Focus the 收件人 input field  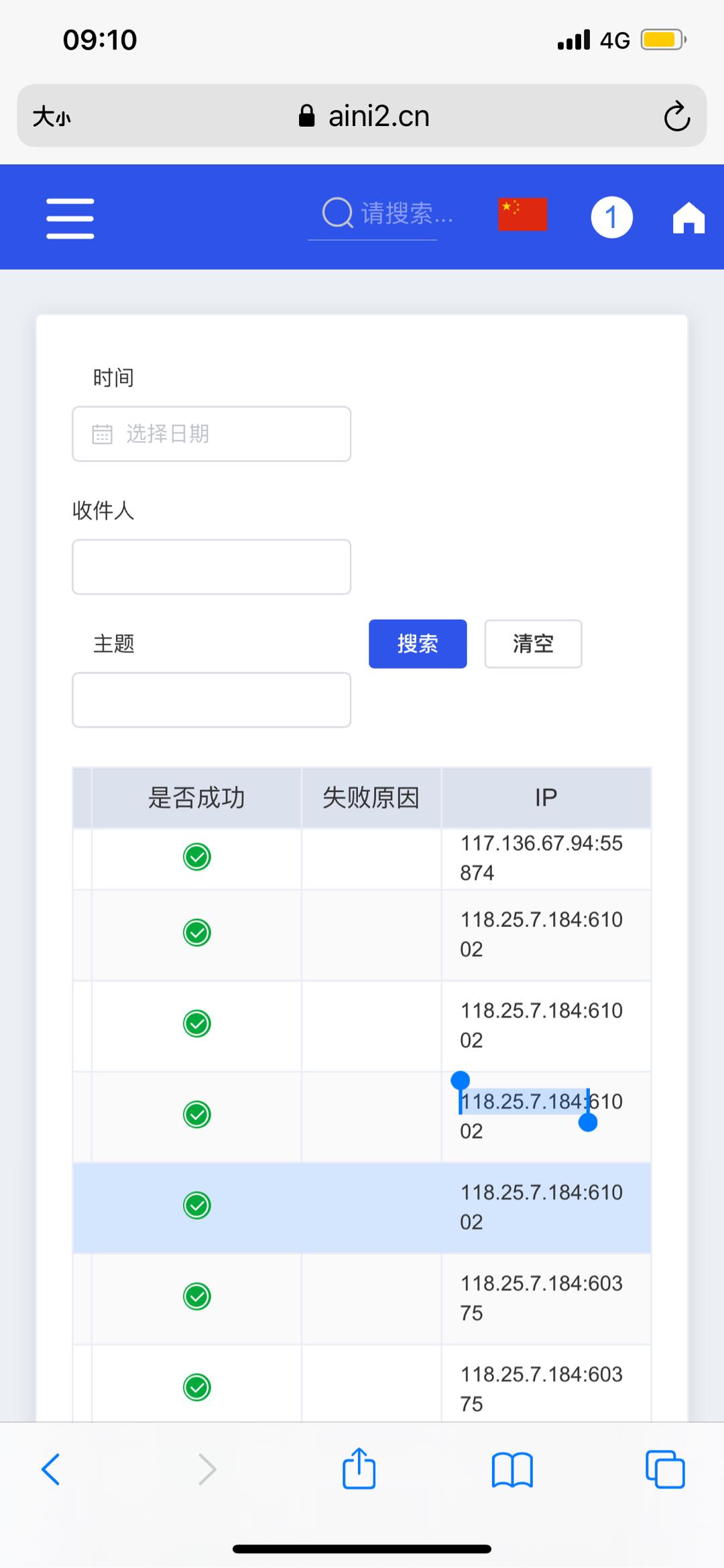point(211,567)
